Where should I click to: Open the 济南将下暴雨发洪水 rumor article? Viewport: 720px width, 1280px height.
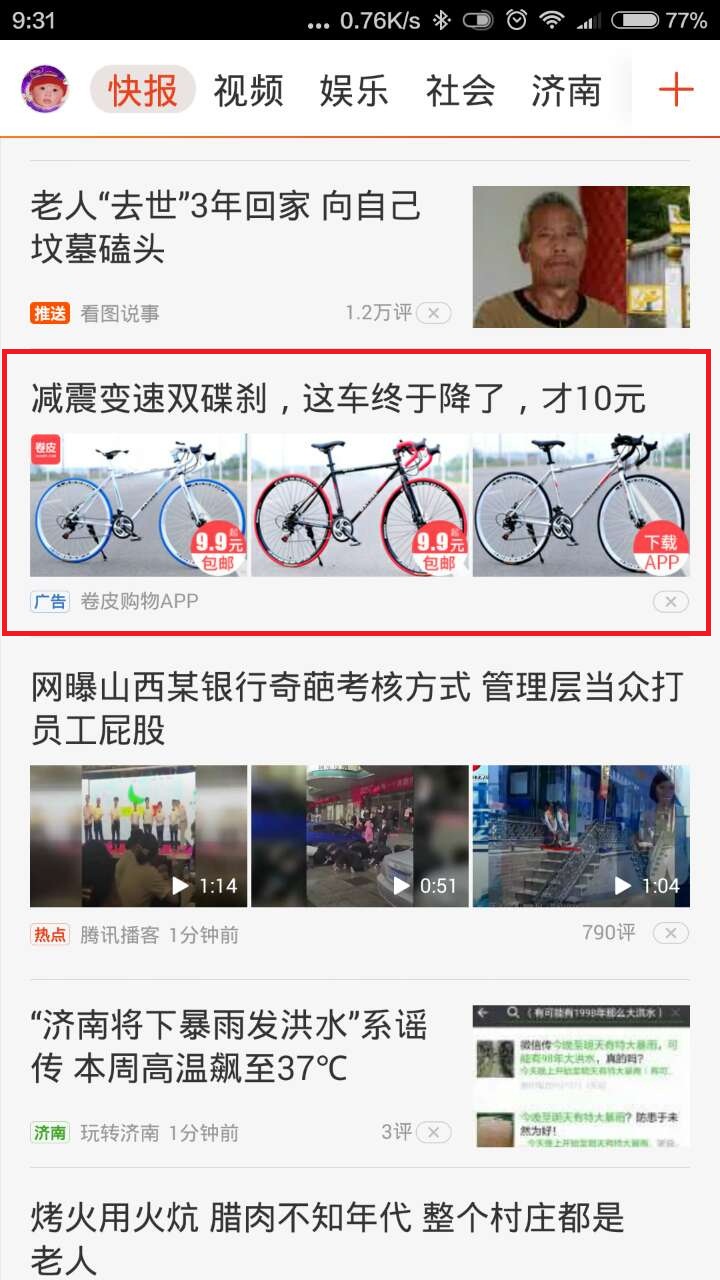[x=230, y=1047]
